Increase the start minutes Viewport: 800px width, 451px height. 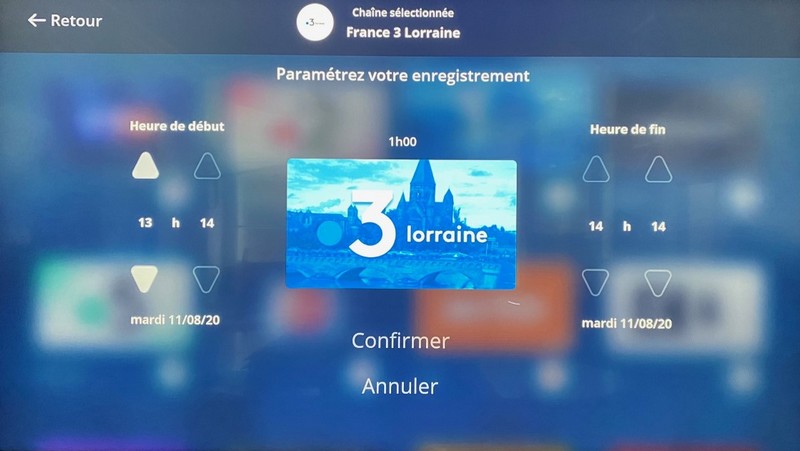[x=206, y=166]
